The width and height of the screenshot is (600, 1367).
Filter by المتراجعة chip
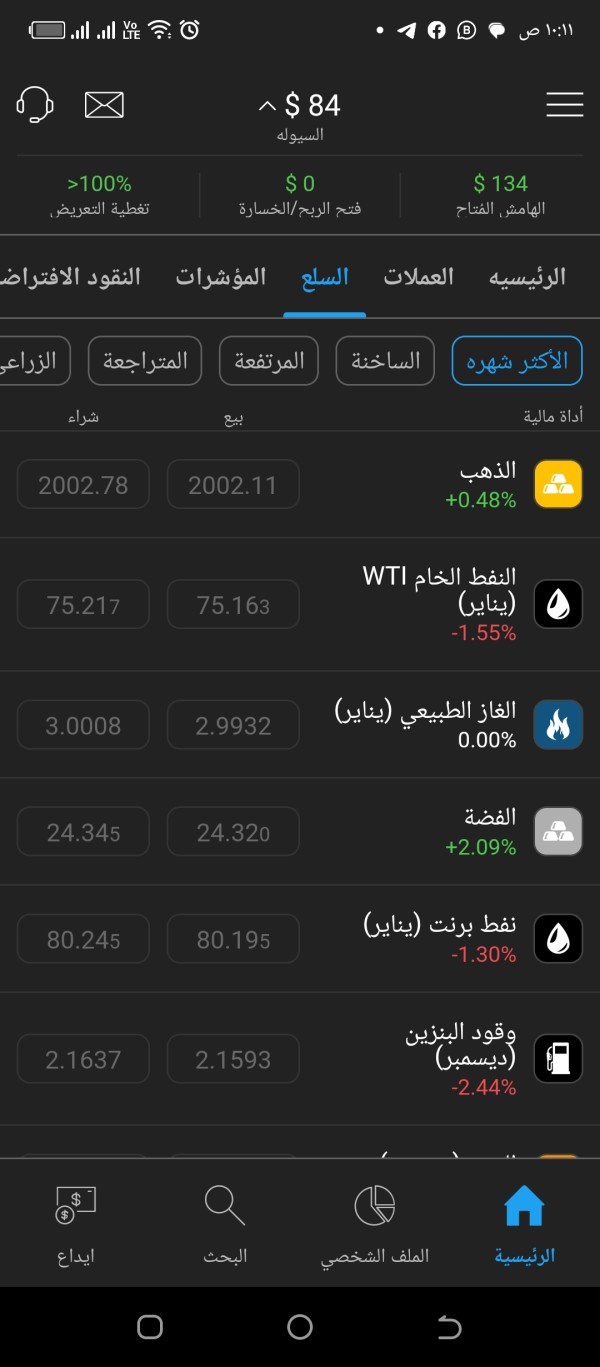(145, 361)
